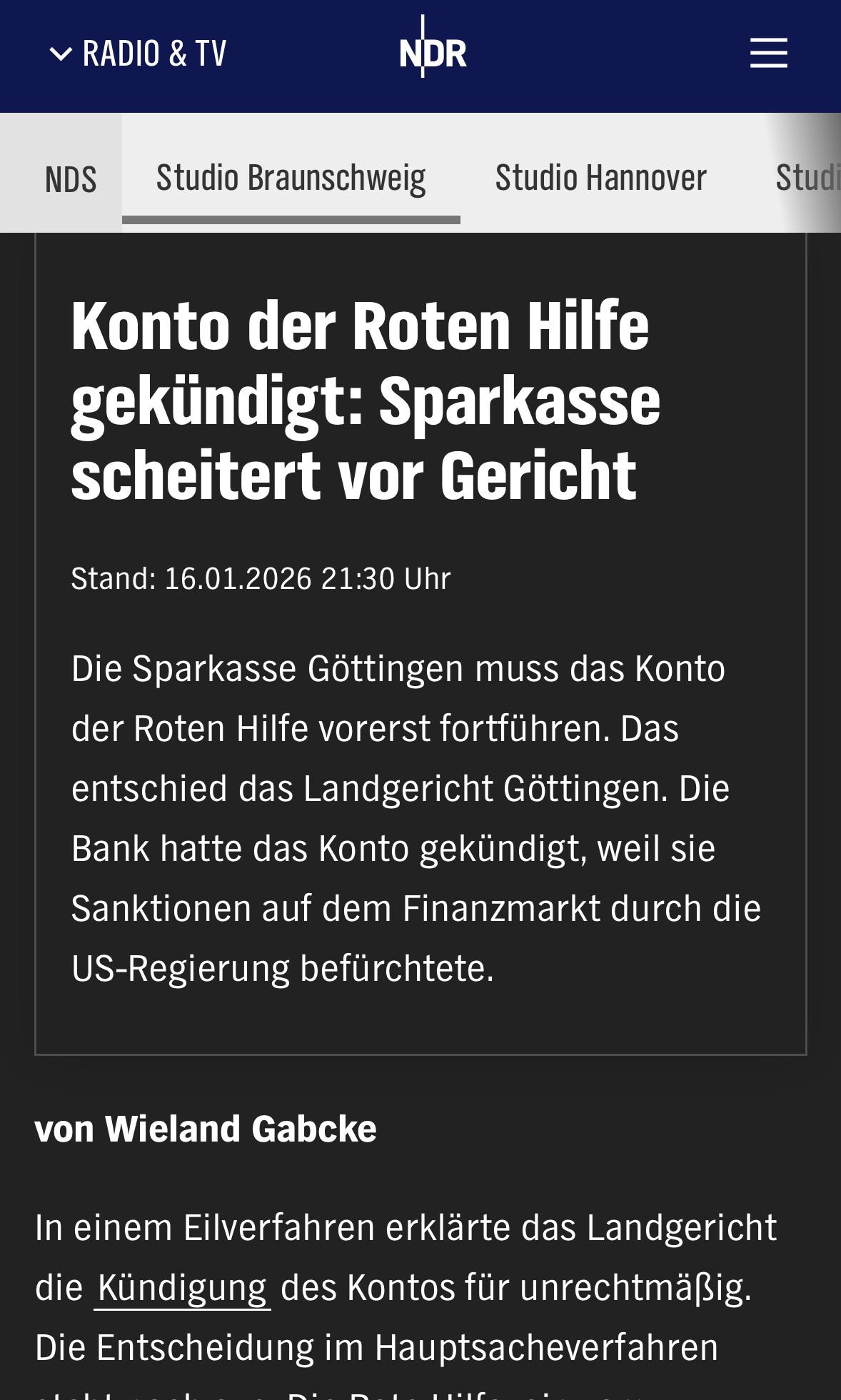The image size is (841, 1400).
Task: Open the underlined Kündigung link
Action: click(182, 1288)
